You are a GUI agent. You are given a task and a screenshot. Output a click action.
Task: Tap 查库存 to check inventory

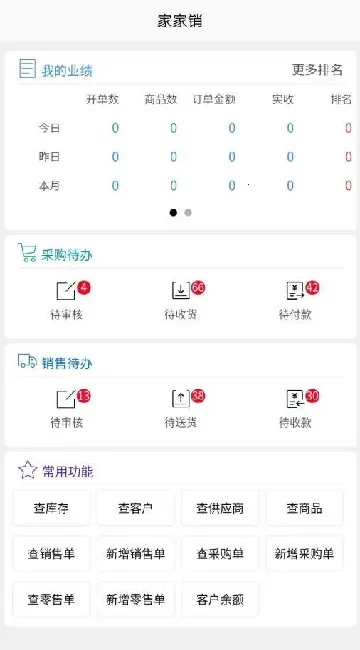click(51, 508)
